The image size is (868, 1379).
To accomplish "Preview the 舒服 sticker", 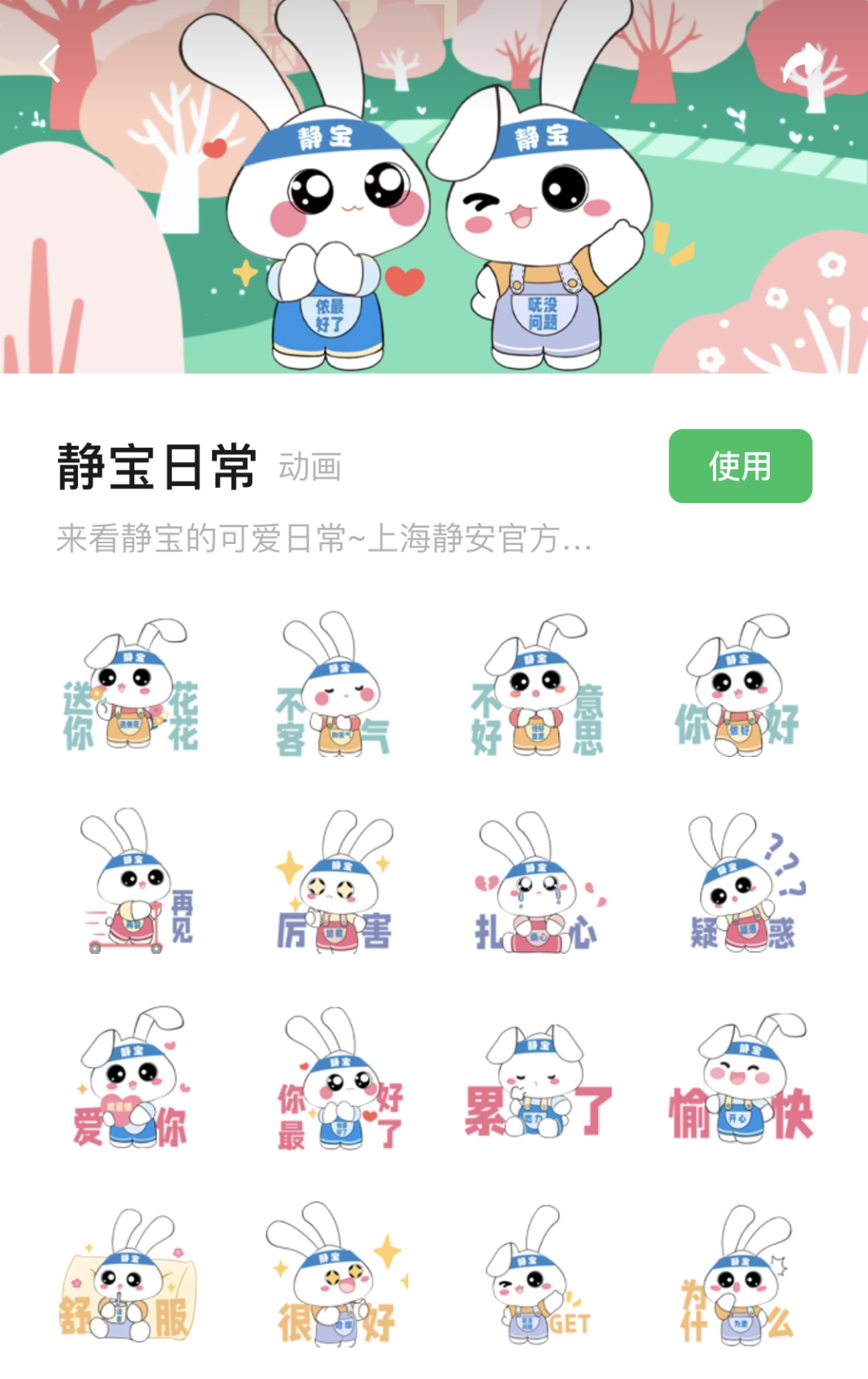I will click(x=129, y=1276).
